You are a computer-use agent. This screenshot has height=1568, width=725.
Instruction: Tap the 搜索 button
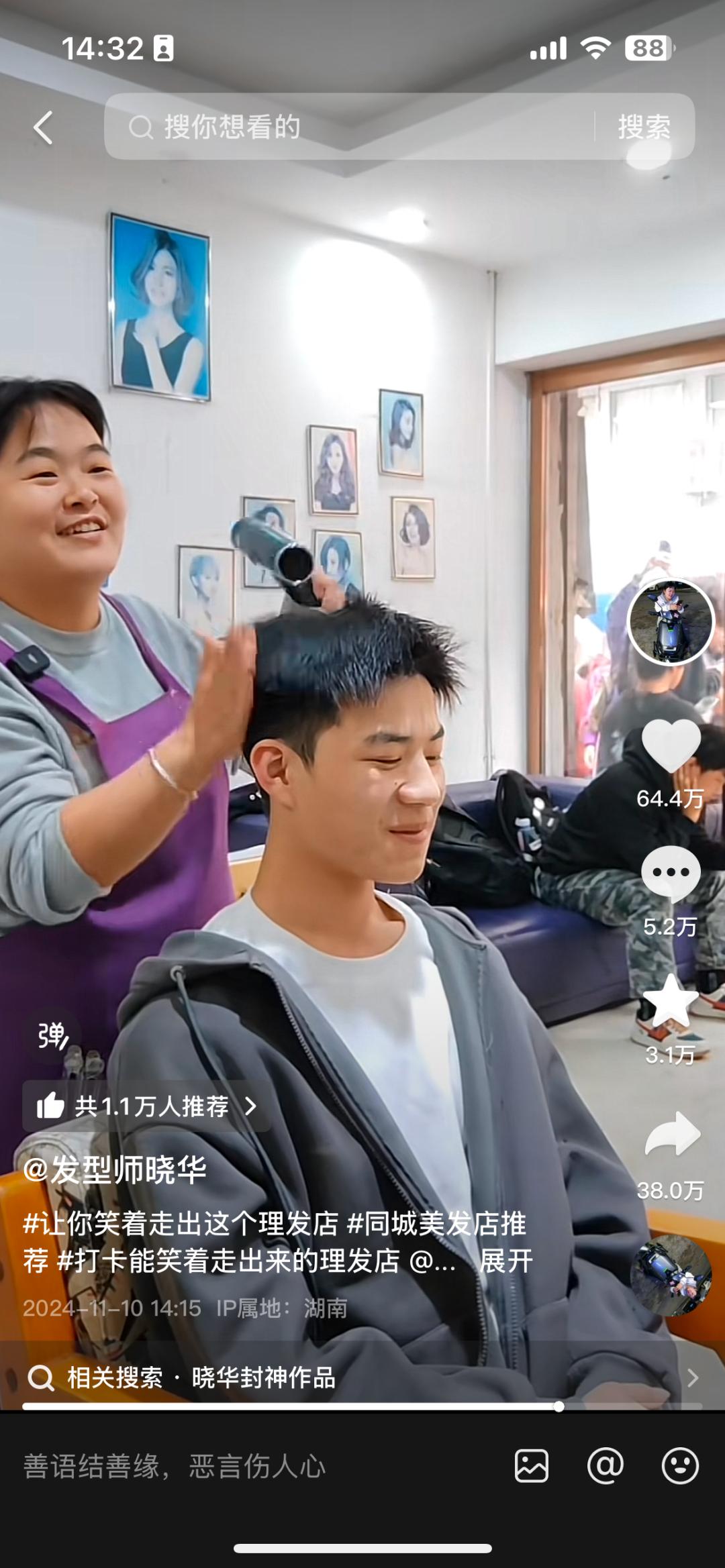[x=644, y=127]
